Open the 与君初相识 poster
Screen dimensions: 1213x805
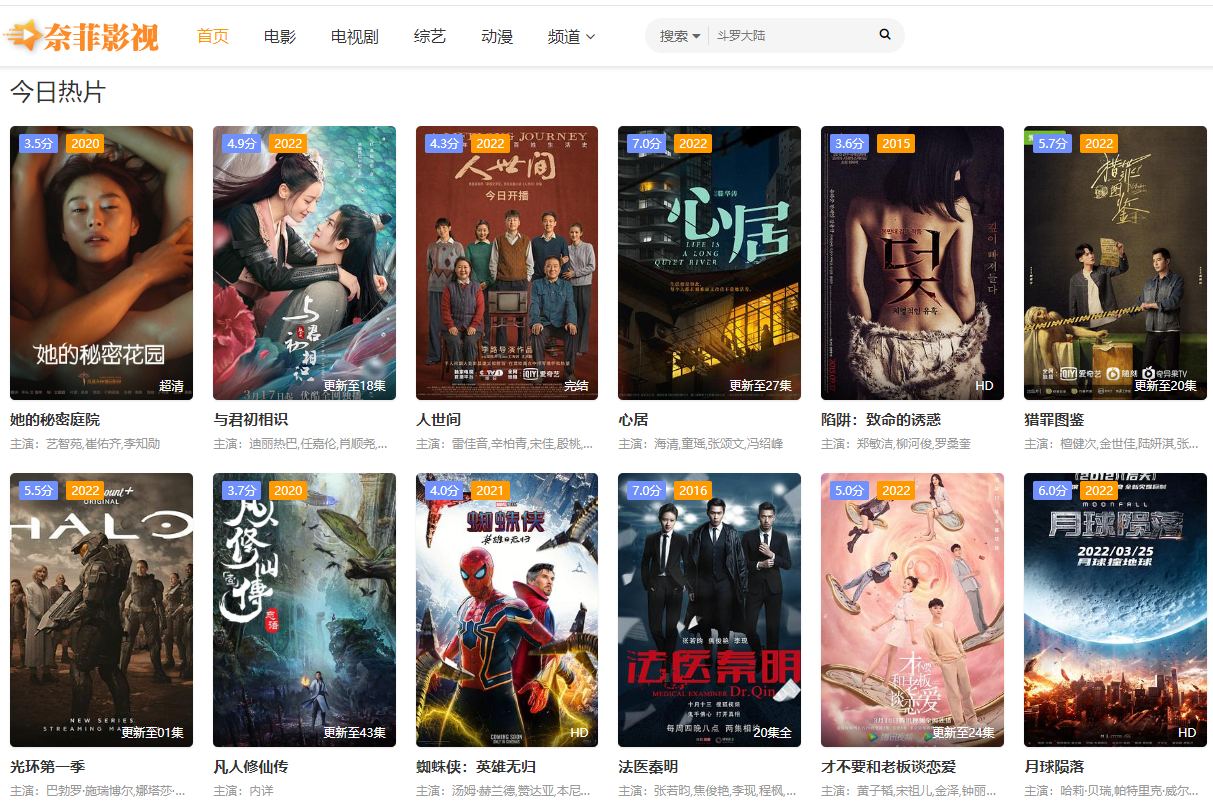304,262
